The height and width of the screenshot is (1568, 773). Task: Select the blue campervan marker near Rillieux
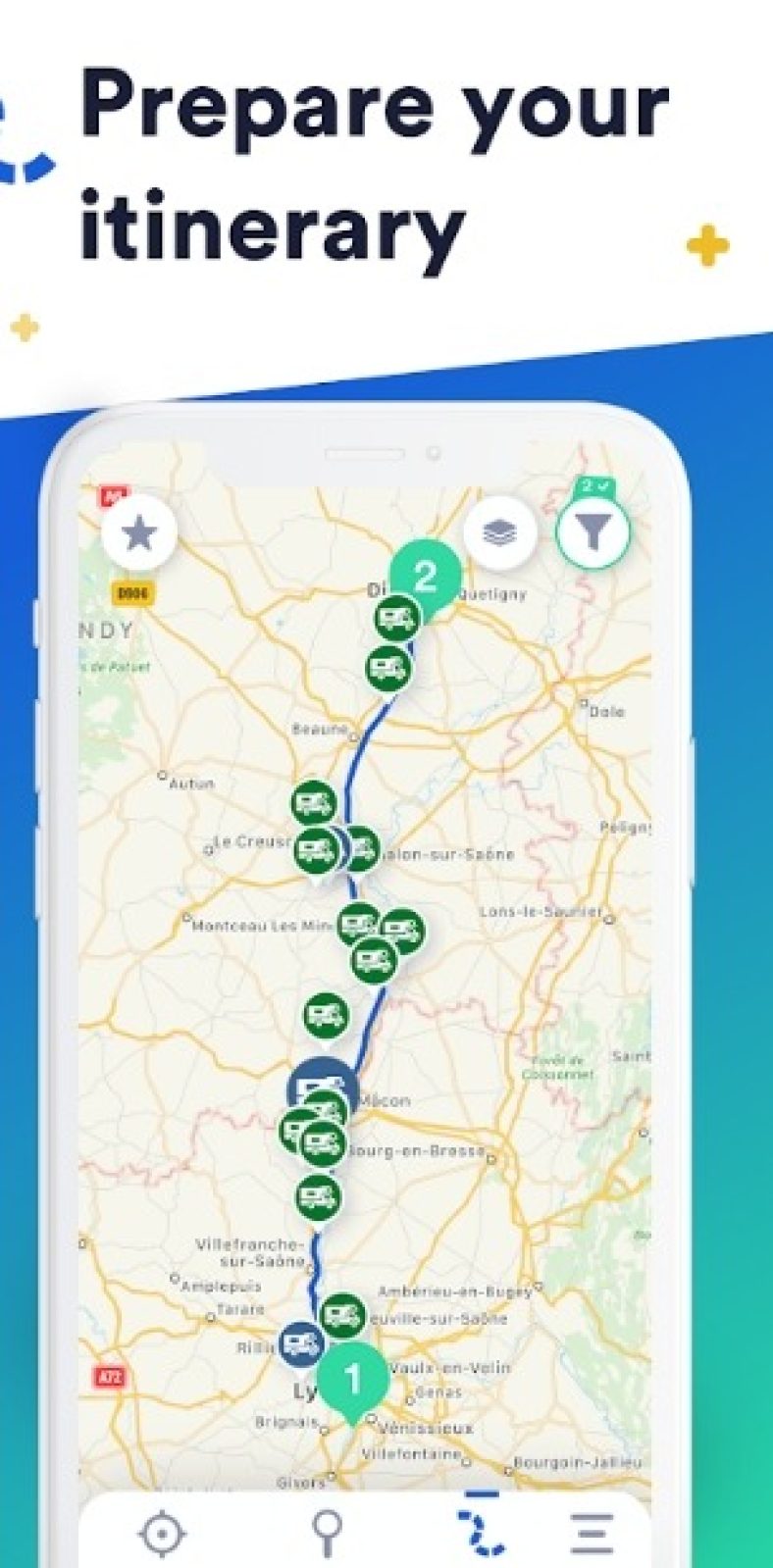[299, 1344]
